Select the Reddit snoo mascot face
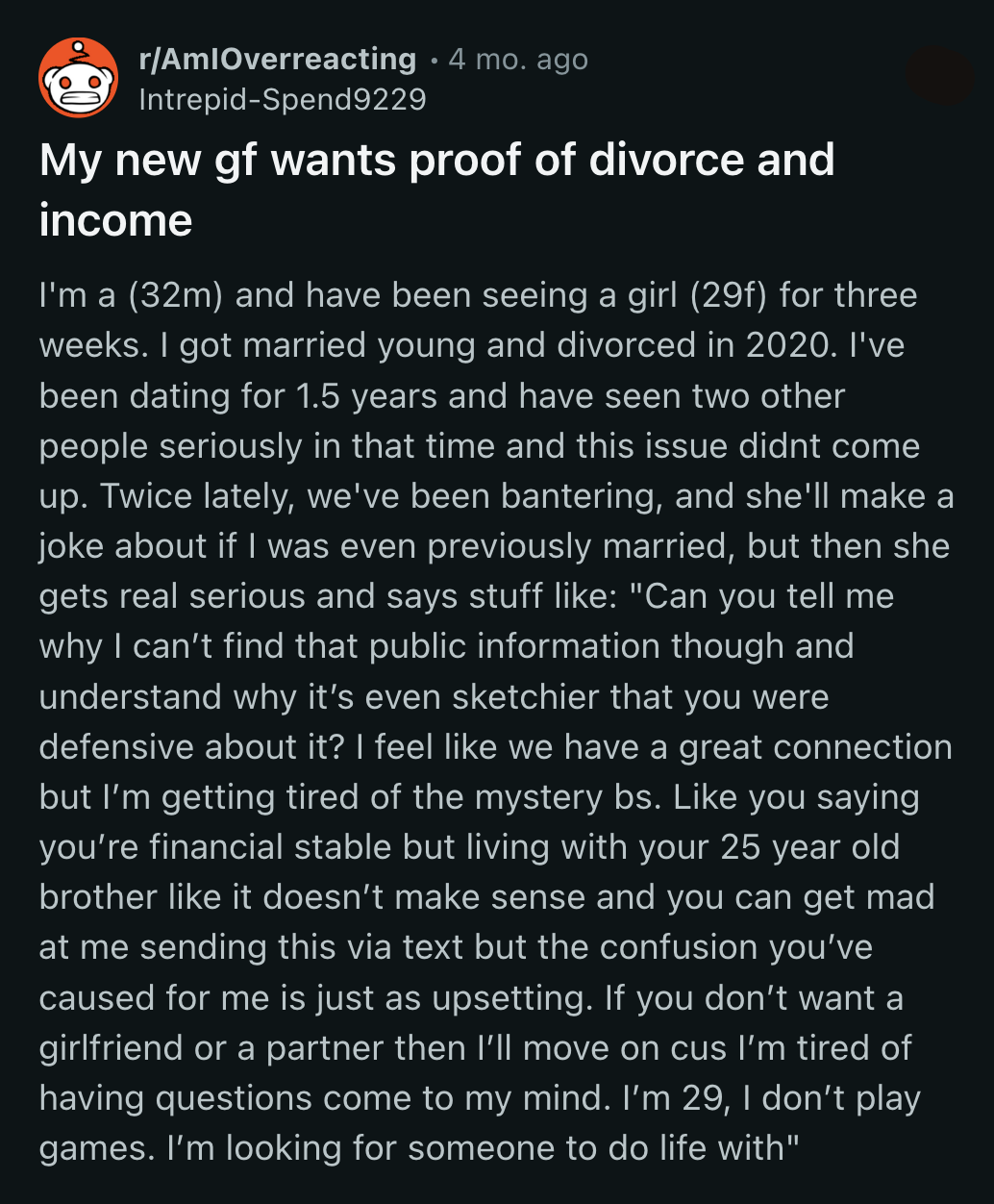This screenshot has height=1204, width=994. coord(79,88)
